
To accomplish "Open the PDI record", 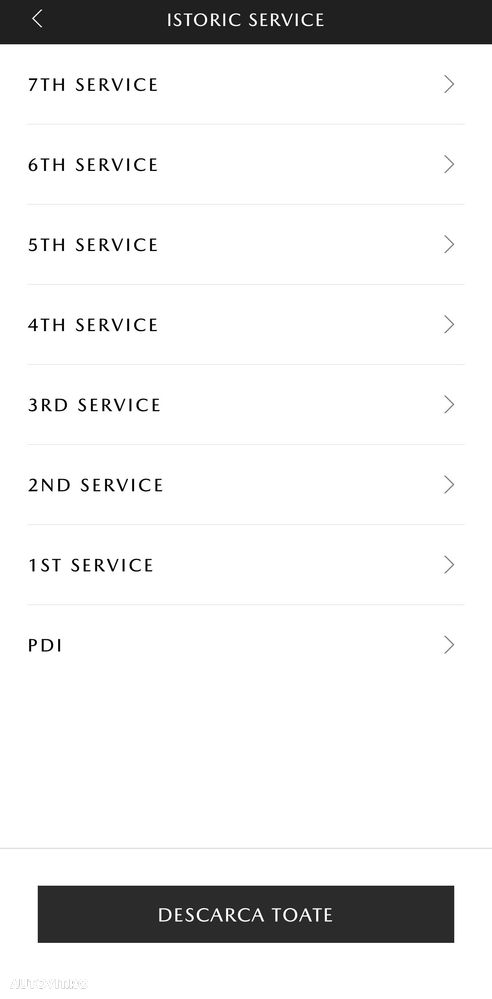I will coord(246,645).
